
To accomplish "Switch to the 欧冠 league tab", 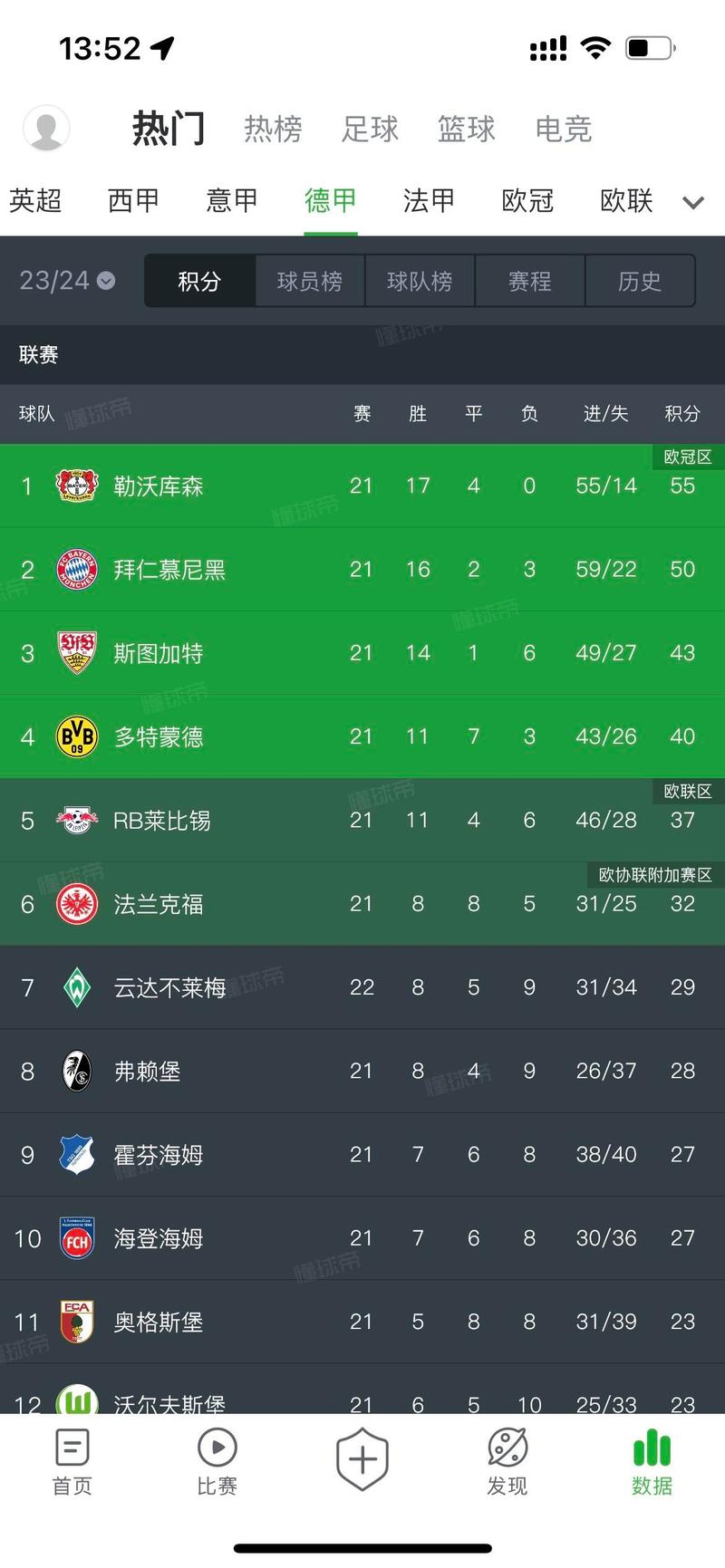I will pos(527,200).
